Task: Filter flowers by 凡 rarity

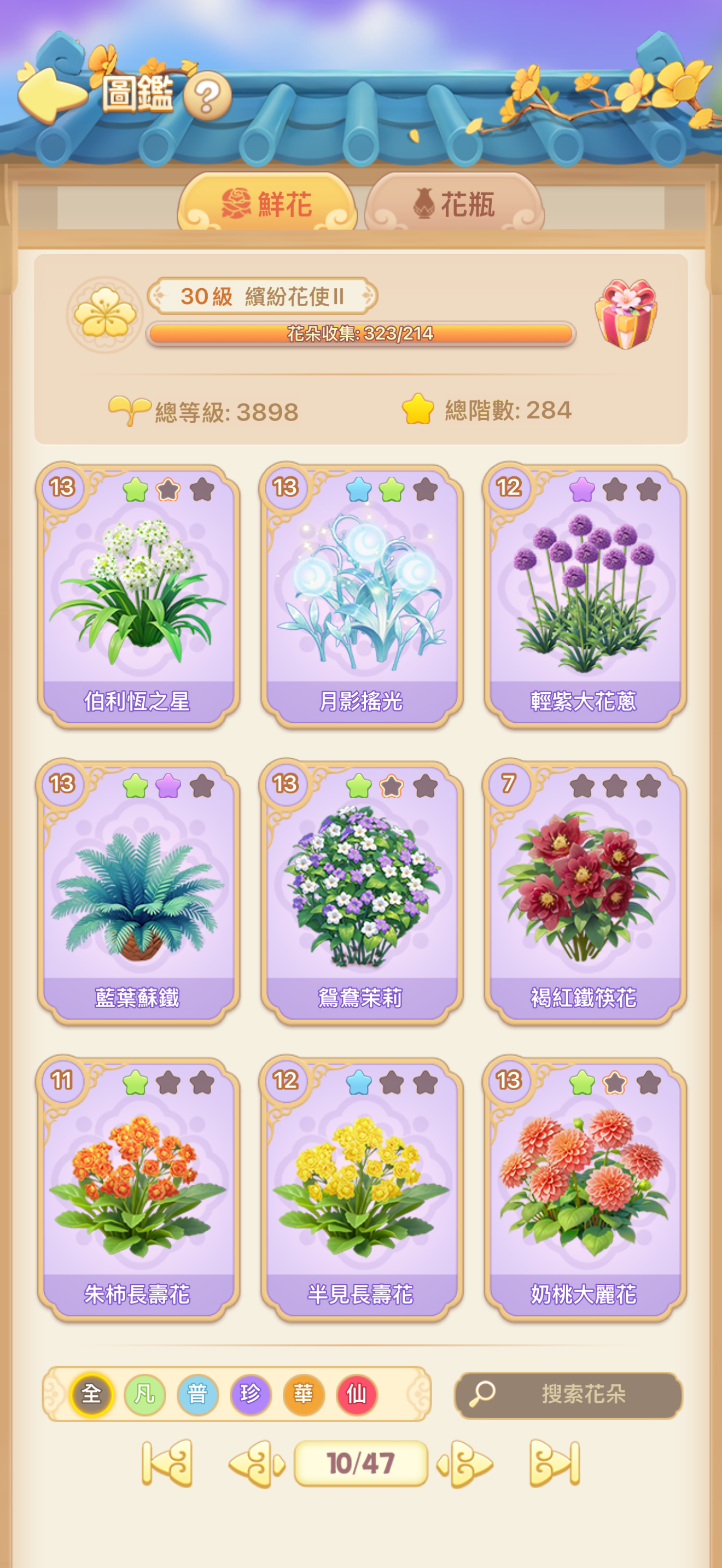Action: pos(144,1394)
